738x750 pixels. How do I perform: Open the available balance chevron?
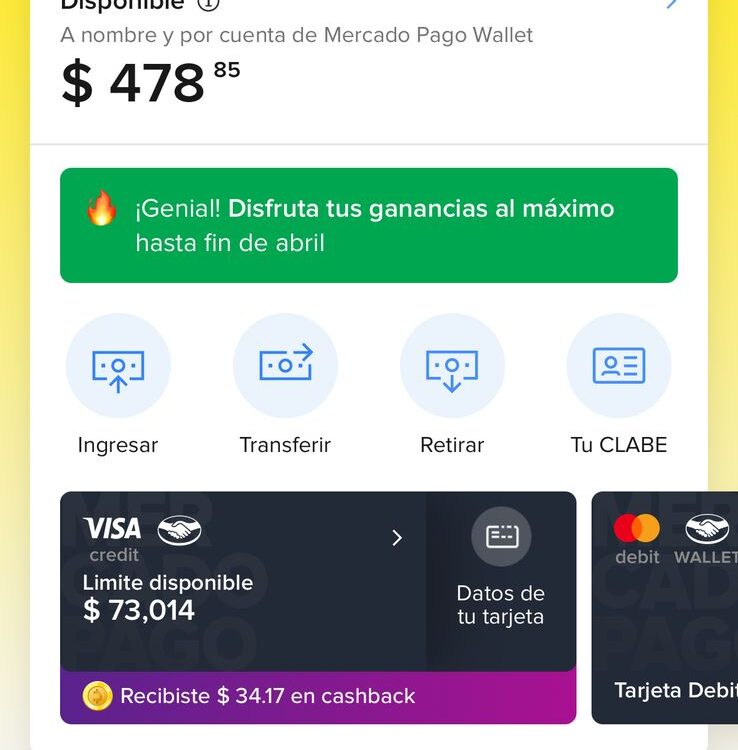click(x=673, y=4)
